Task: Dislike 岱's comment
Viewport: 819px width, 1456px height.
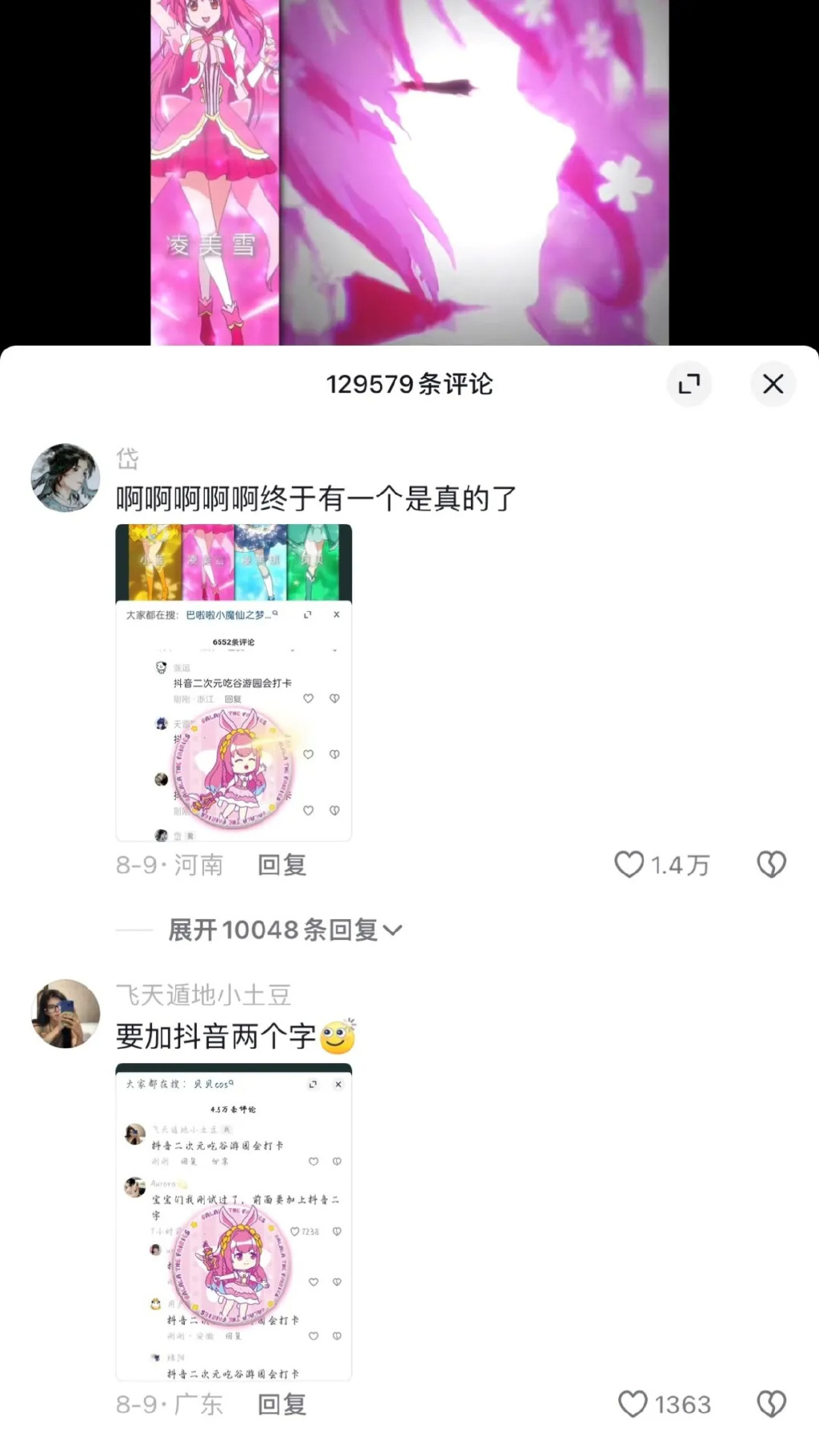Action: tap(772, 865)
